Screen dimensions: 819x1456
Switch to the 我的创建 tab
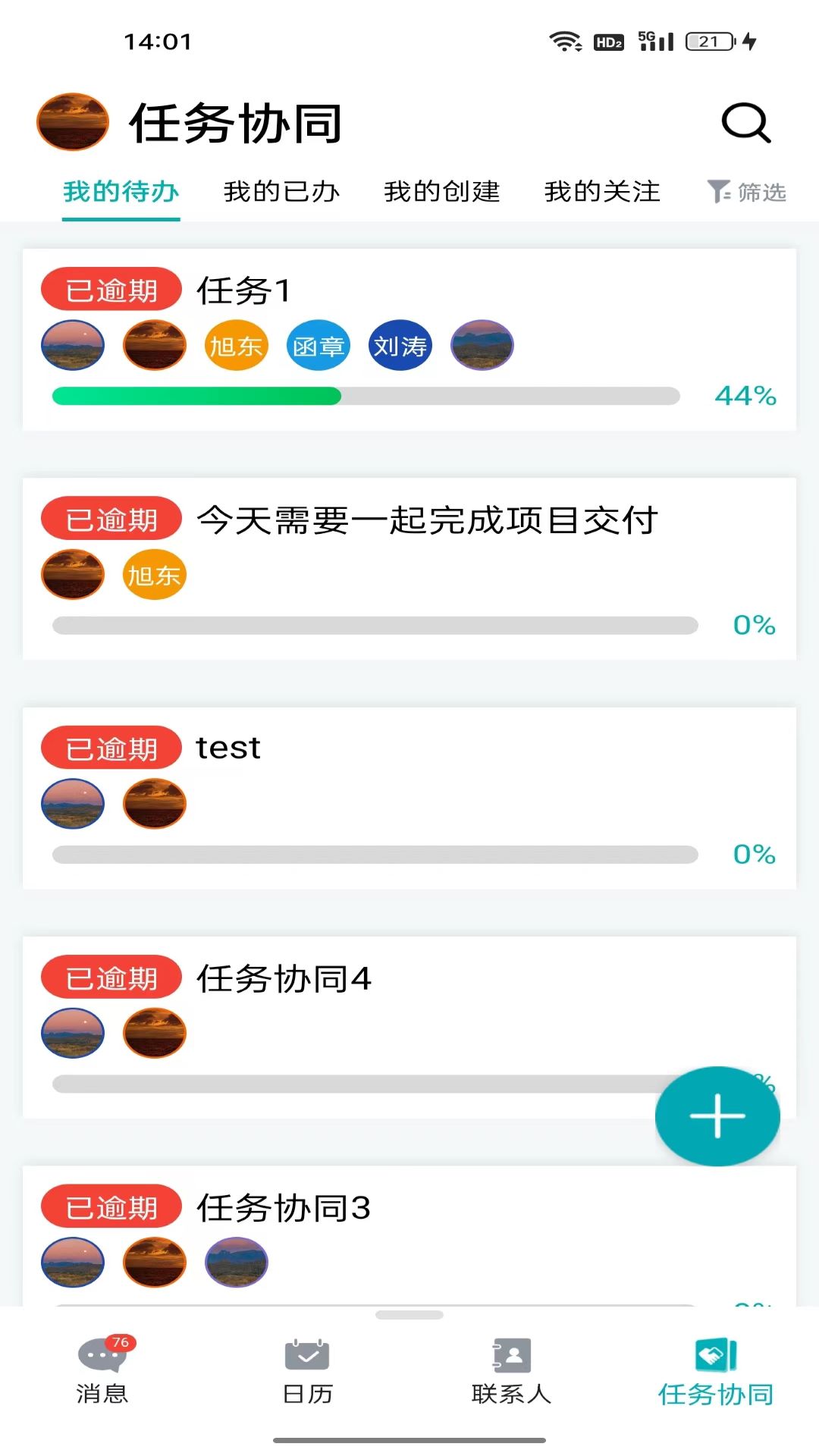click(442, 192)
